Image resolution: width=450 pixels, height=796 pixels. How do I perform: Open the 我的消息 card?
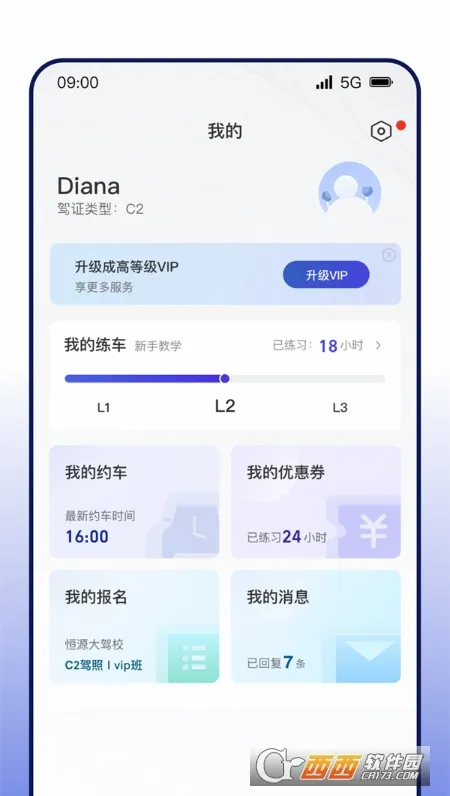316,626
